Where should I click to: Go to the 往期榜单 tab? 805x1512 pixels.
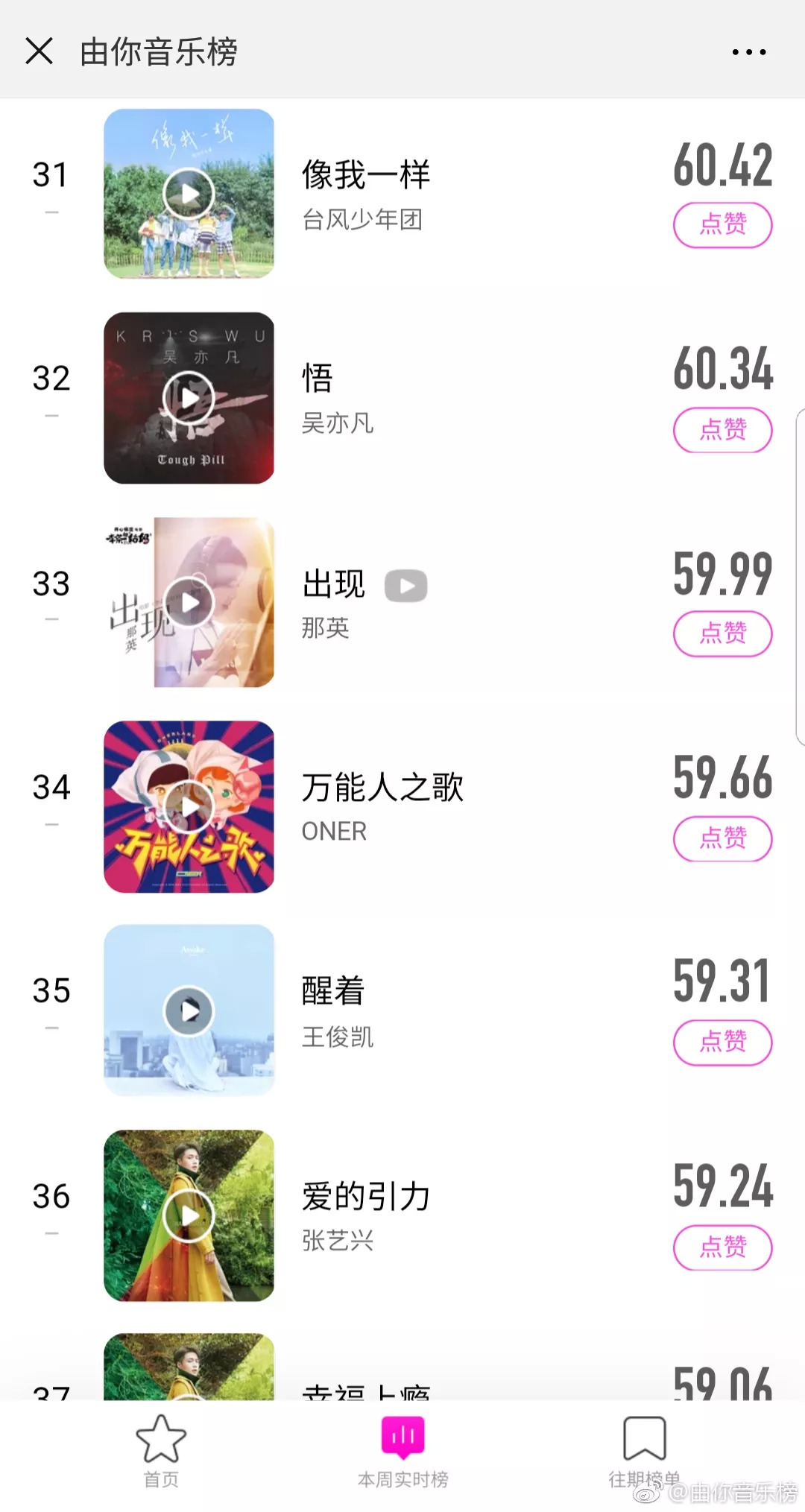point(644,1451)
